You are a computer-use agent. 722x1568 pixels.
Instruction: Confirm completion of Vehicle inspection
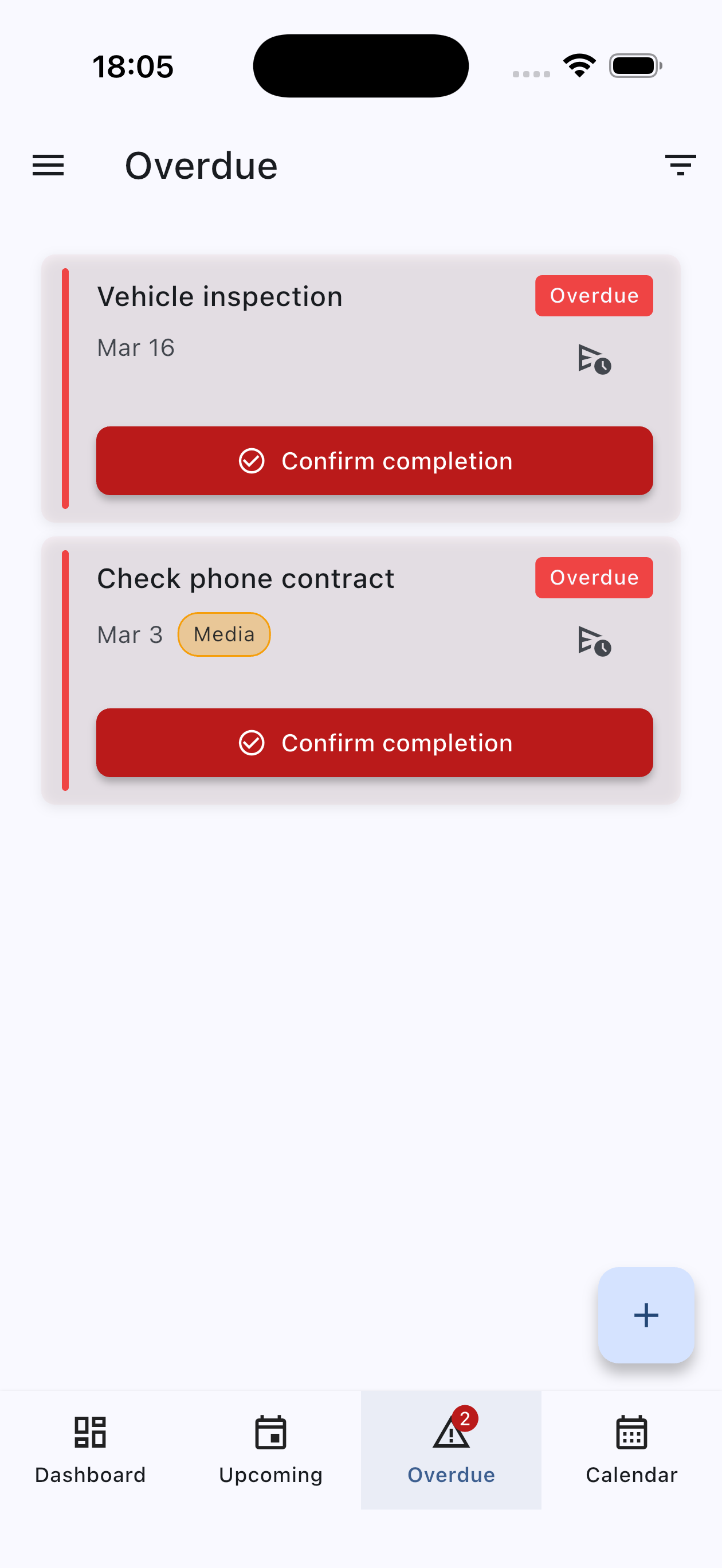374,461
